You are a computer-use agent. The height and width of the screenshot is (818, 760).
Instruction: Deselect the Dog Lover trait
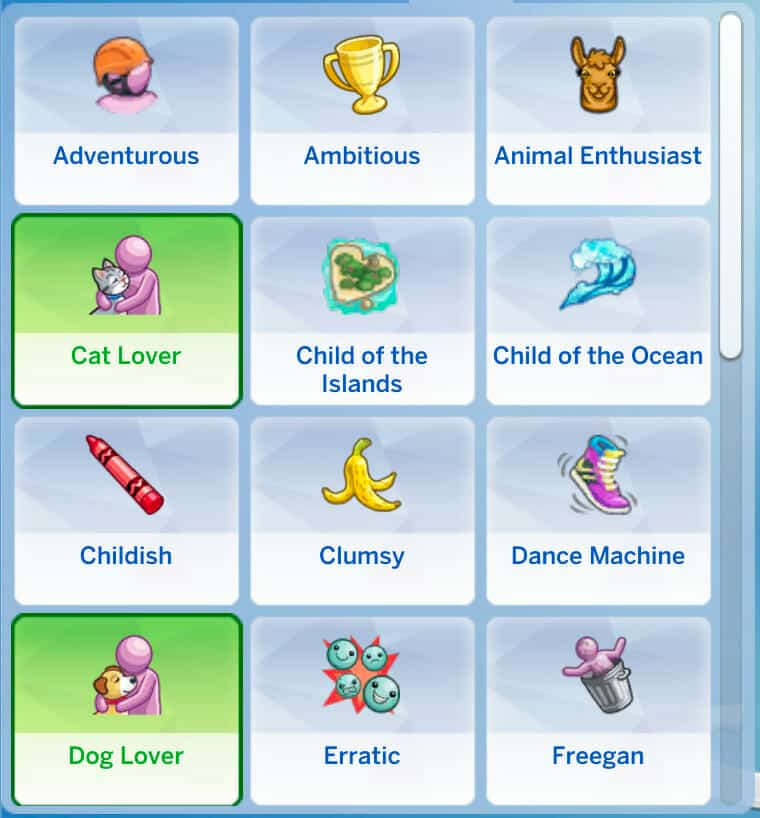127,711
